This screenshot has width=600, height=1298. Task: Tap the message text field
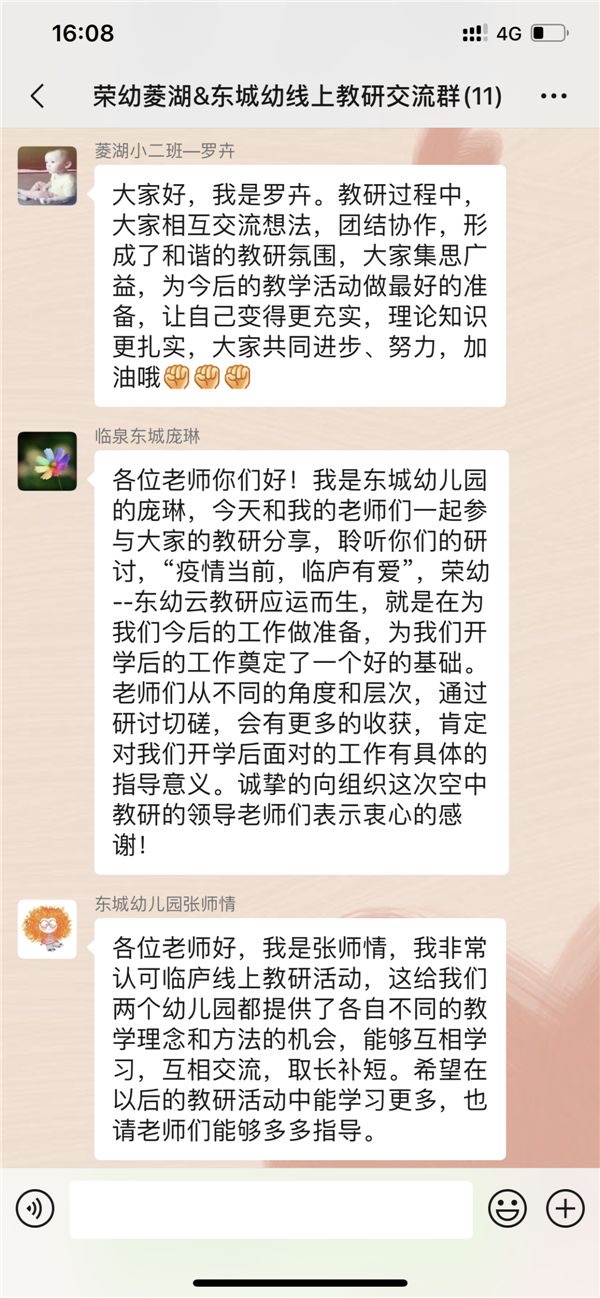click(270, 1210)
